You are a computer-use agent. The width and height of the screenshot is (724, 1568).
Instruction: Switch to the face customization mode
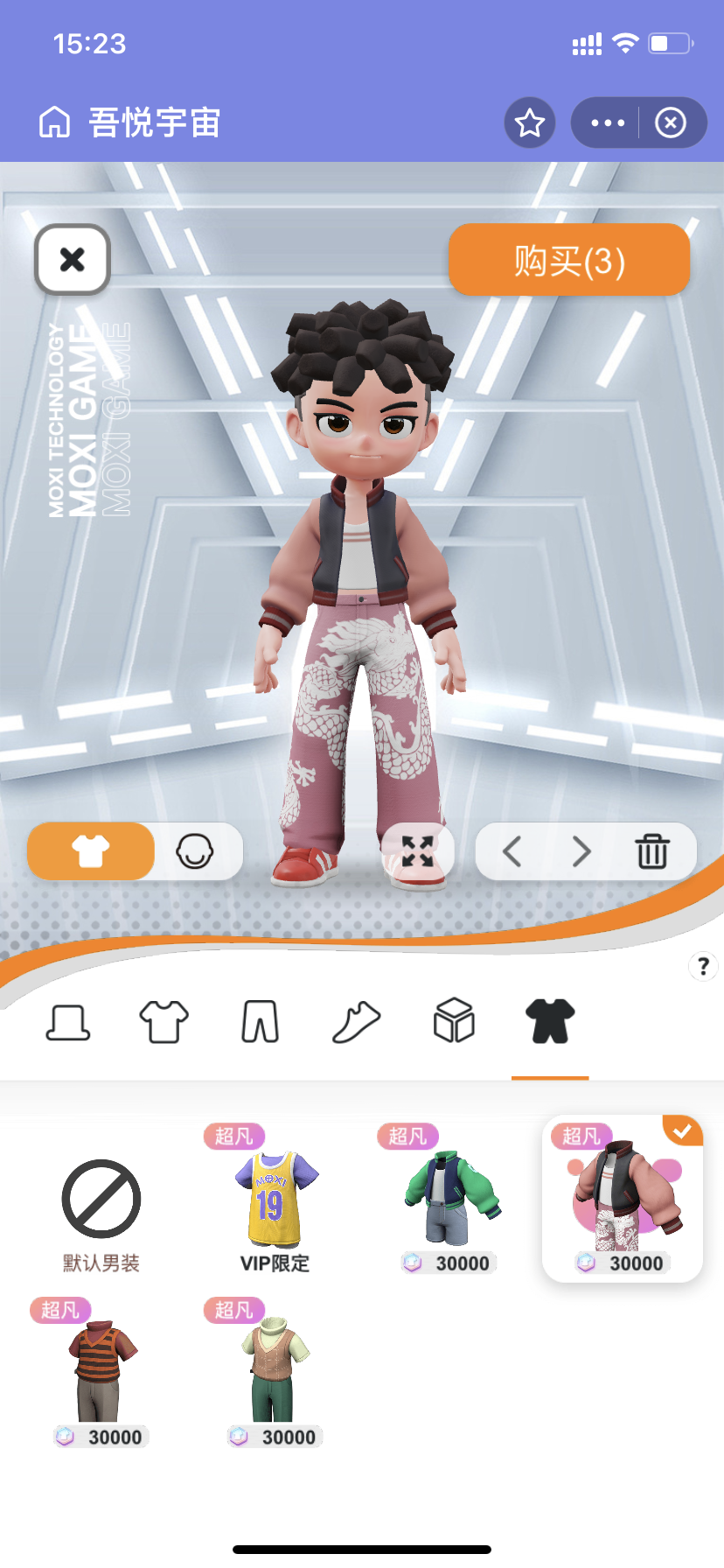click(x=195, y=850)
